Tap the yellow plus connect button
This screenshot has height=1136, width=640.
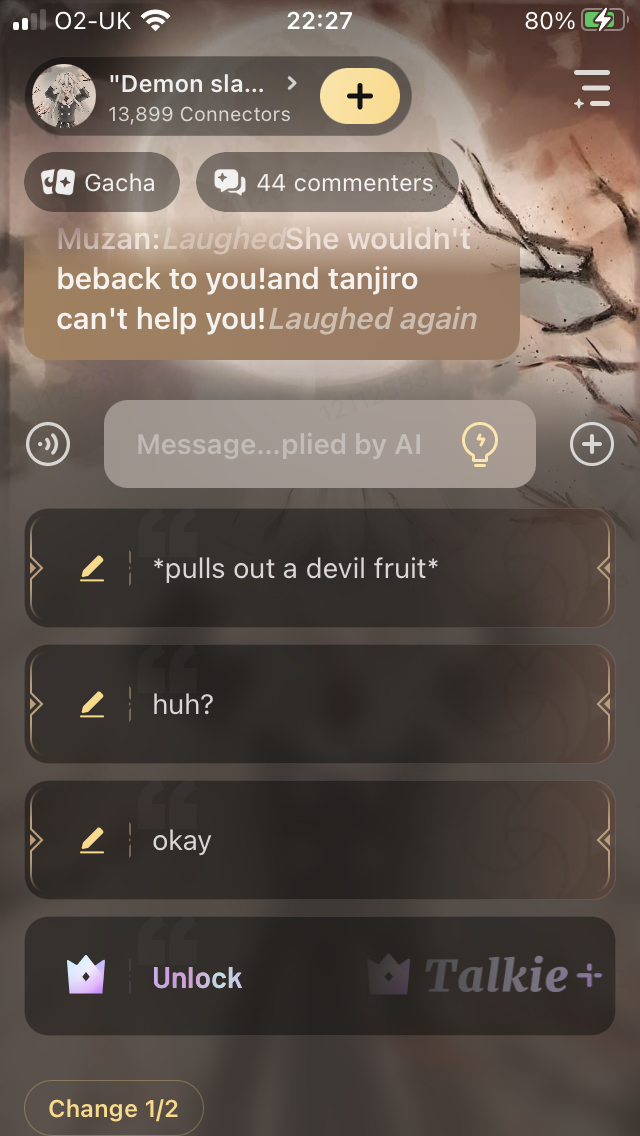[359, 96]
